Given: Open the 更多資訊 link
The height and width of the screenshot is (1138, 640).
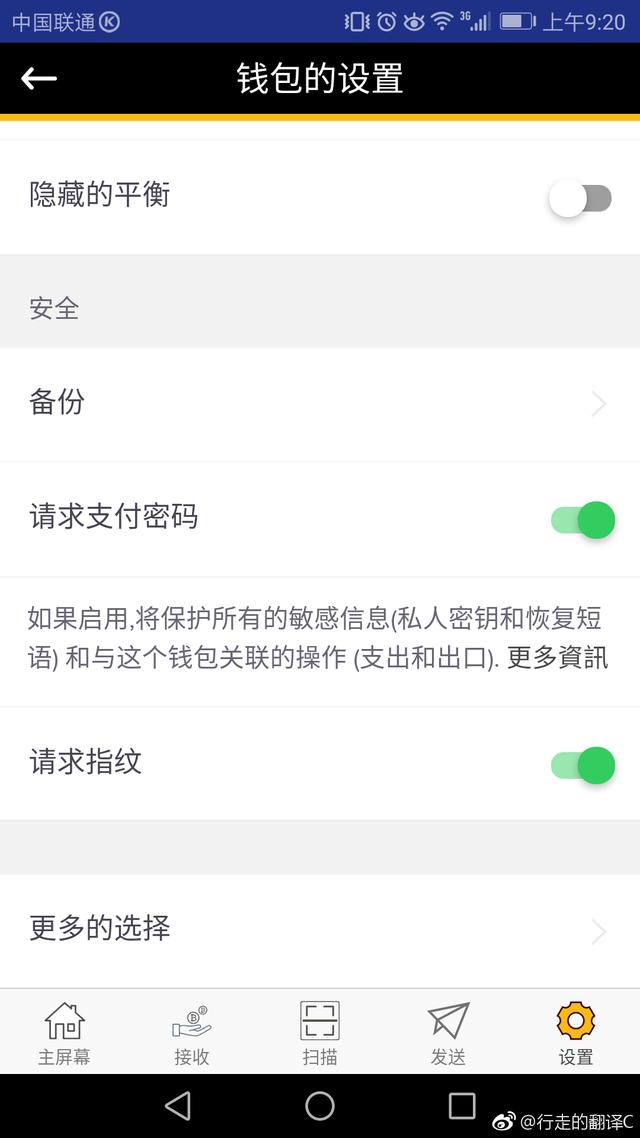Looking at the screenshot, I should [557, 658].
